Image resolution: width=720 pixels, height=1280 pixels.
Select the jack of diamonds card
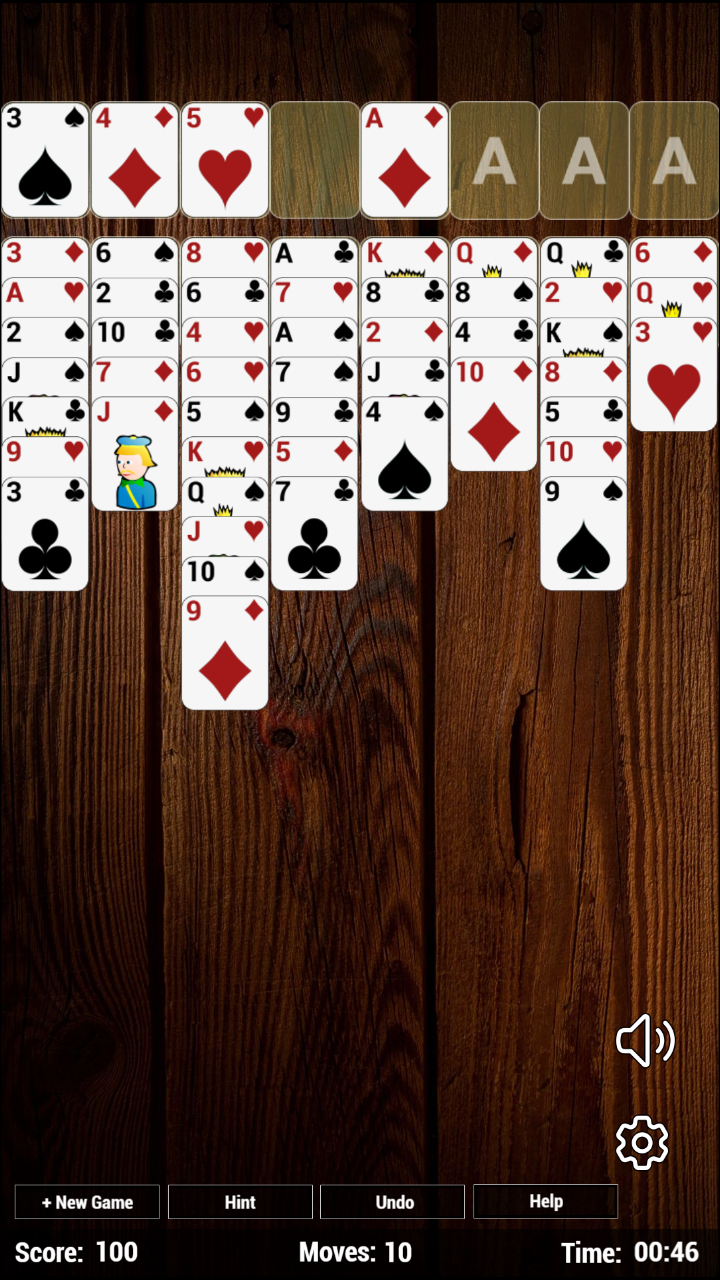point(135,453)
